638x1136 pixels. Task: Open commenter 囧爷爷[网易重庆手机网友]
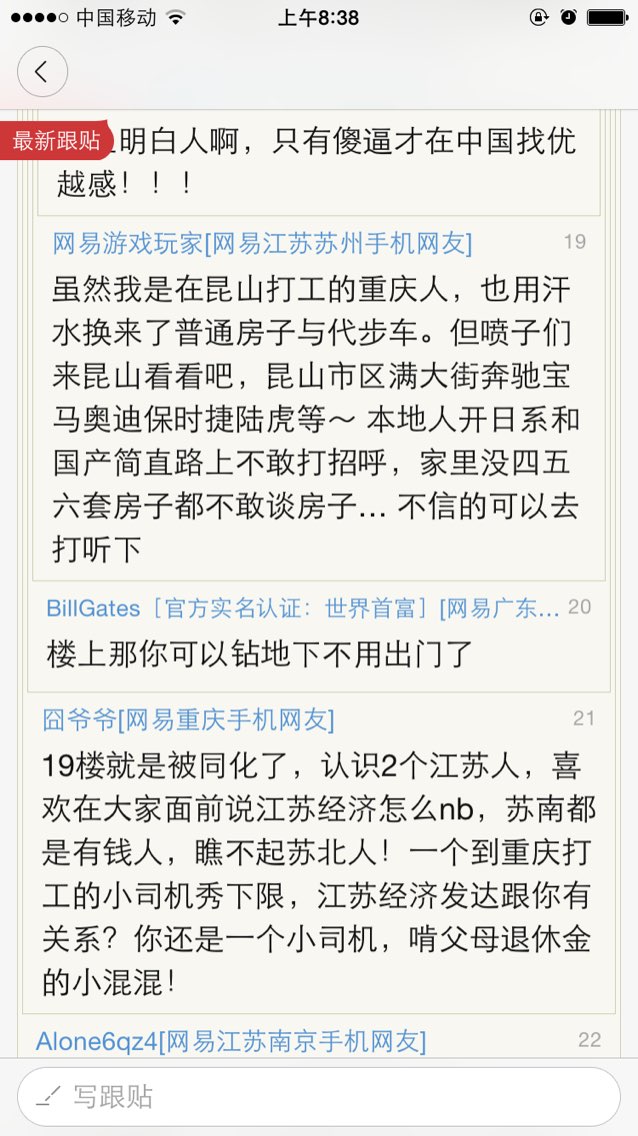click(188, 719)
